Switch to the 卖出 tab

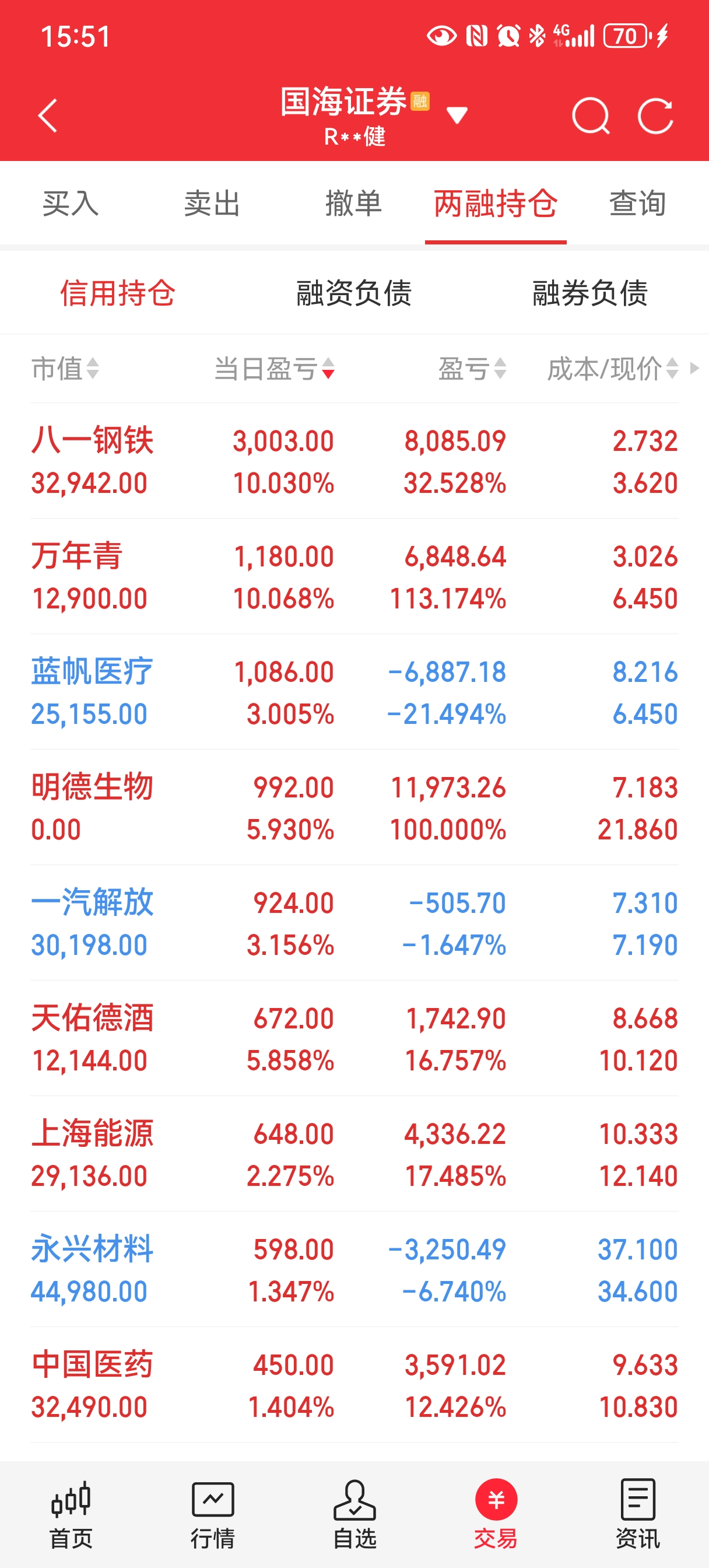(x=212, y=204)
